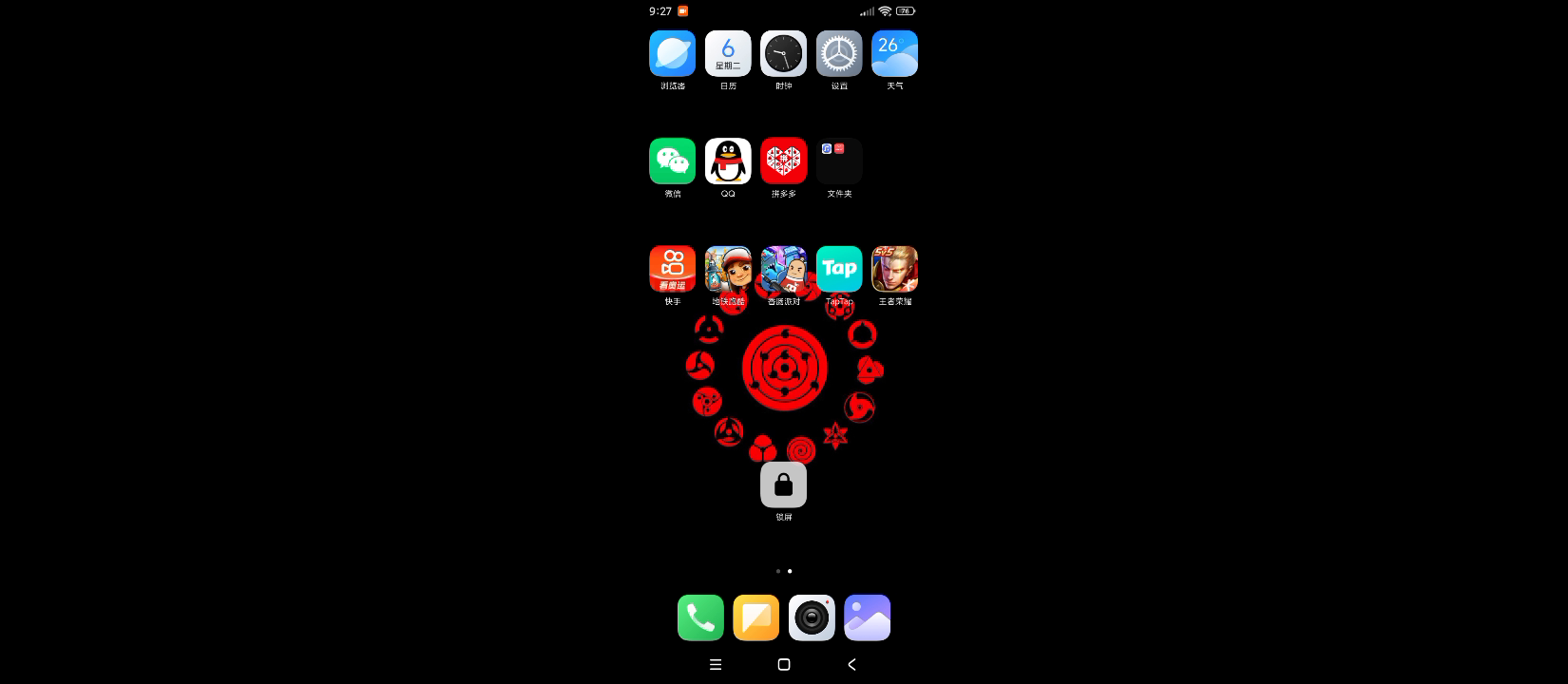Open the 浏览器 browser app
The height and width of the screenshot is (684, 1568).
coord(672,54)
